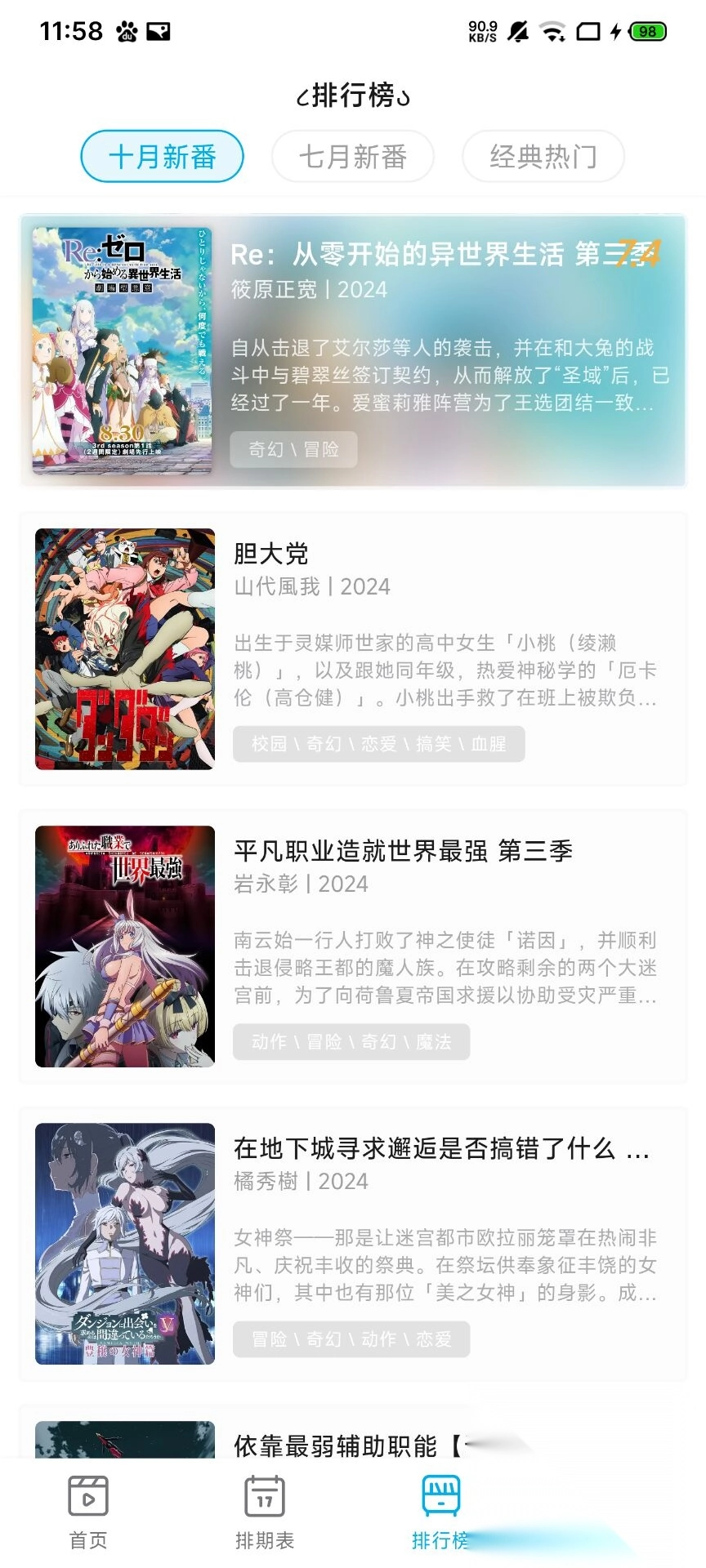Tap the mute notification icon in status bar
This screenshot has width=706, height=1568.
point(517,31)
